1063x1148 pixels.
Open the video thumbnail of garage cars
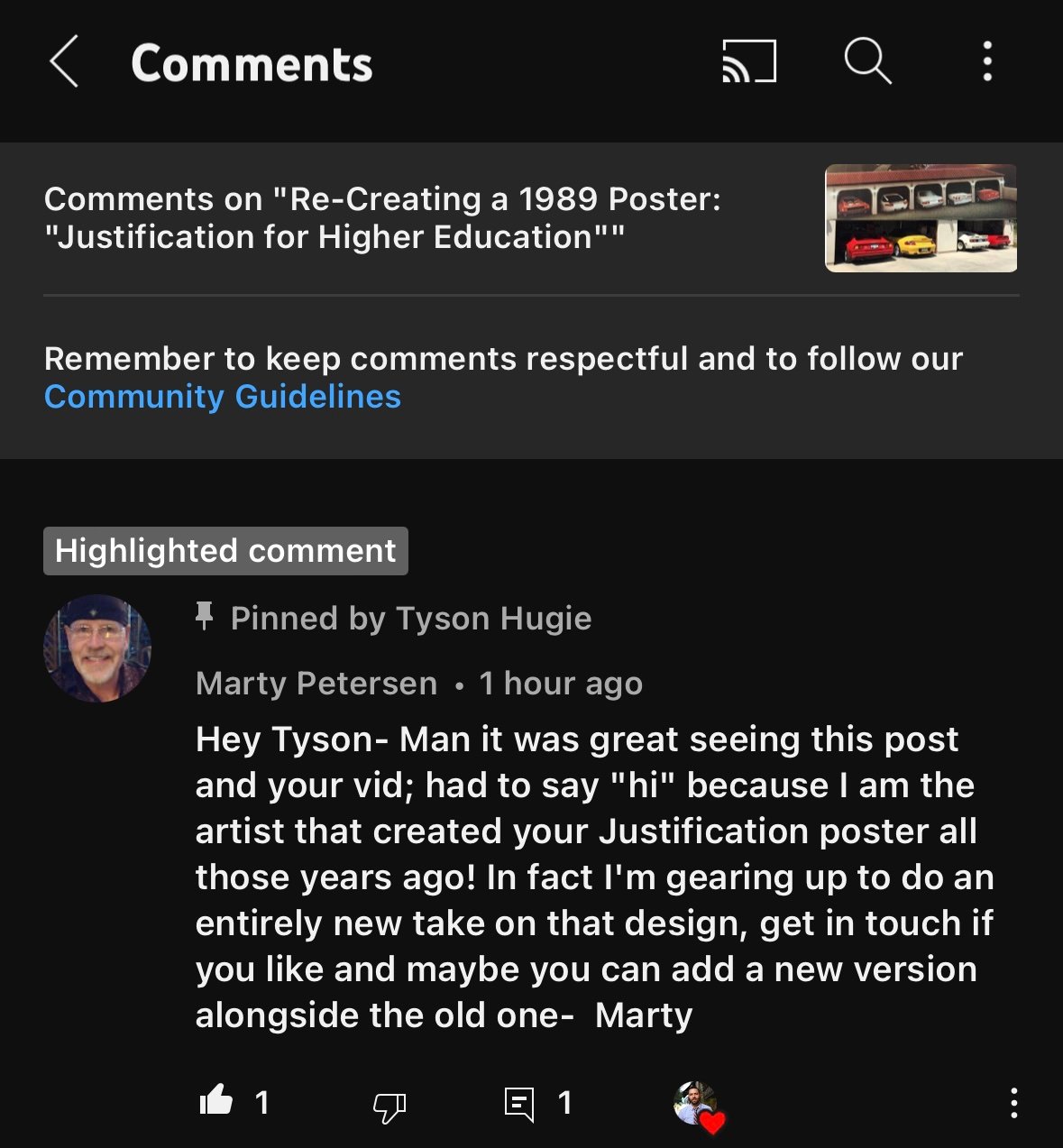tap(921, 218)
